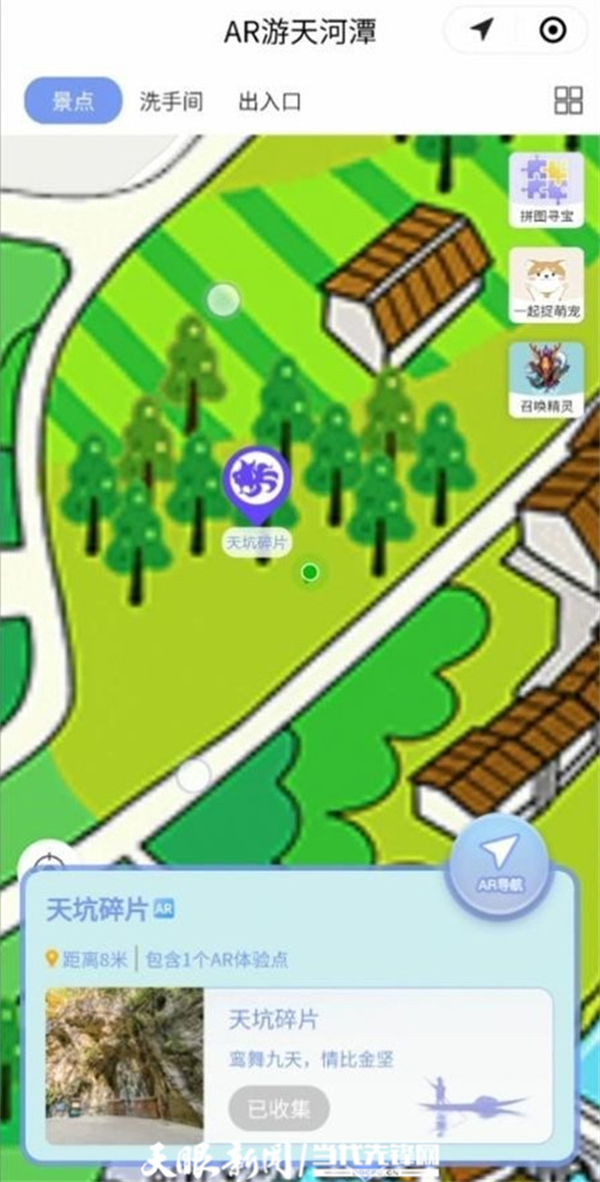
Task: Select the 洗手间 tab
Action: (171, 101)
